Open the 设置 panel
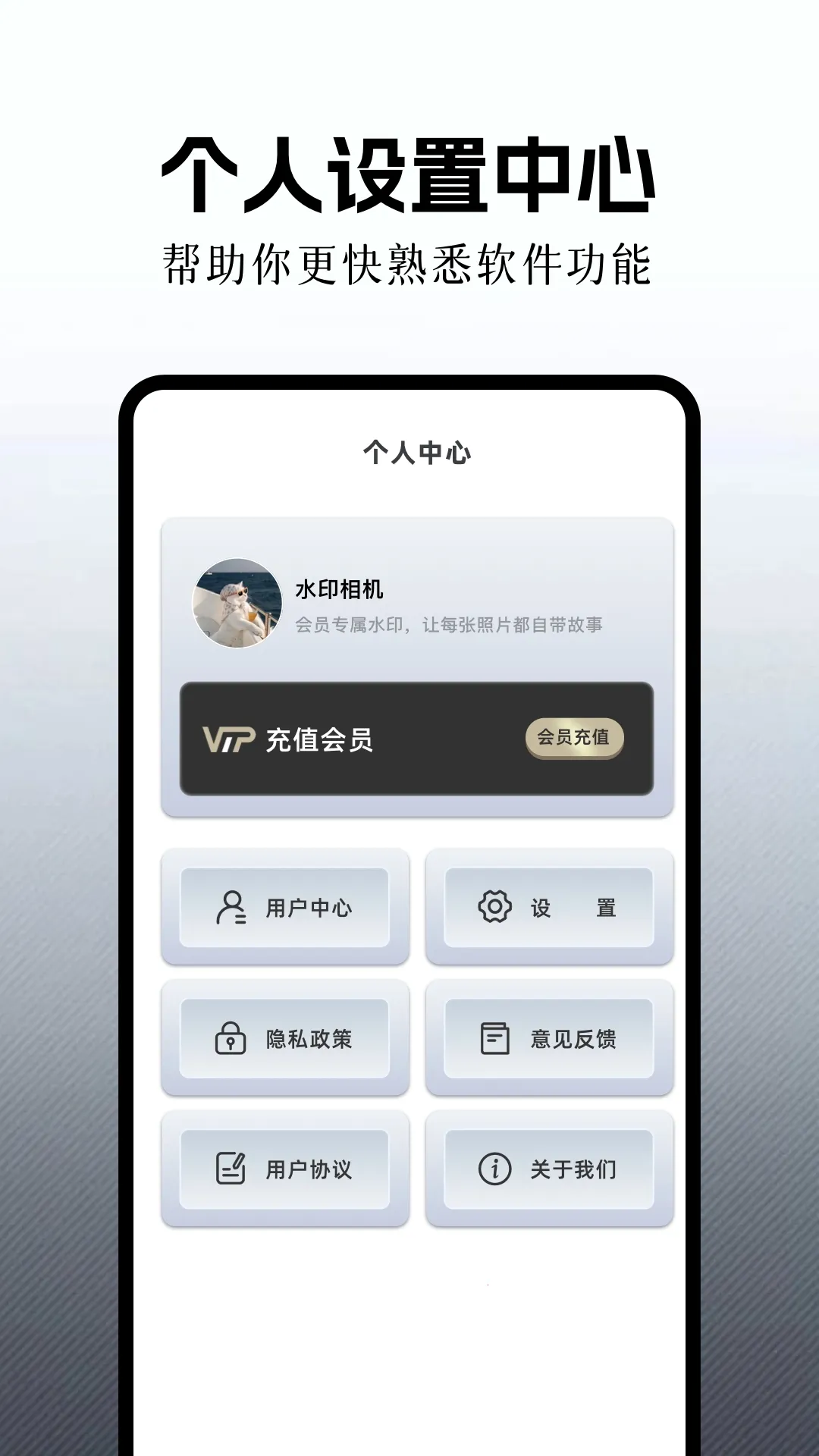819x1456 pixels. [549, 907]
